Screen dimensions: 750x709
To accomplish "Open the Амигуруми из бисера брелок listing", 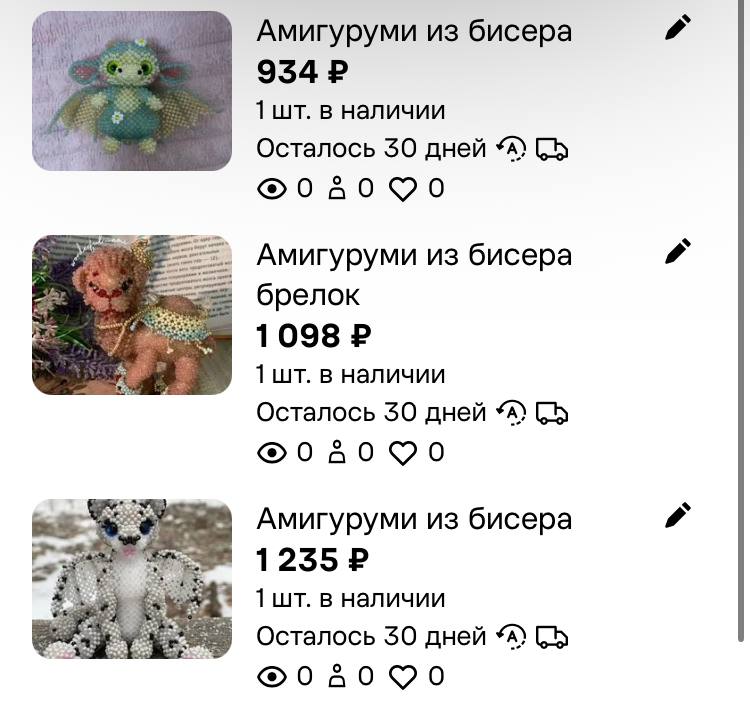I will pos(414,275).
